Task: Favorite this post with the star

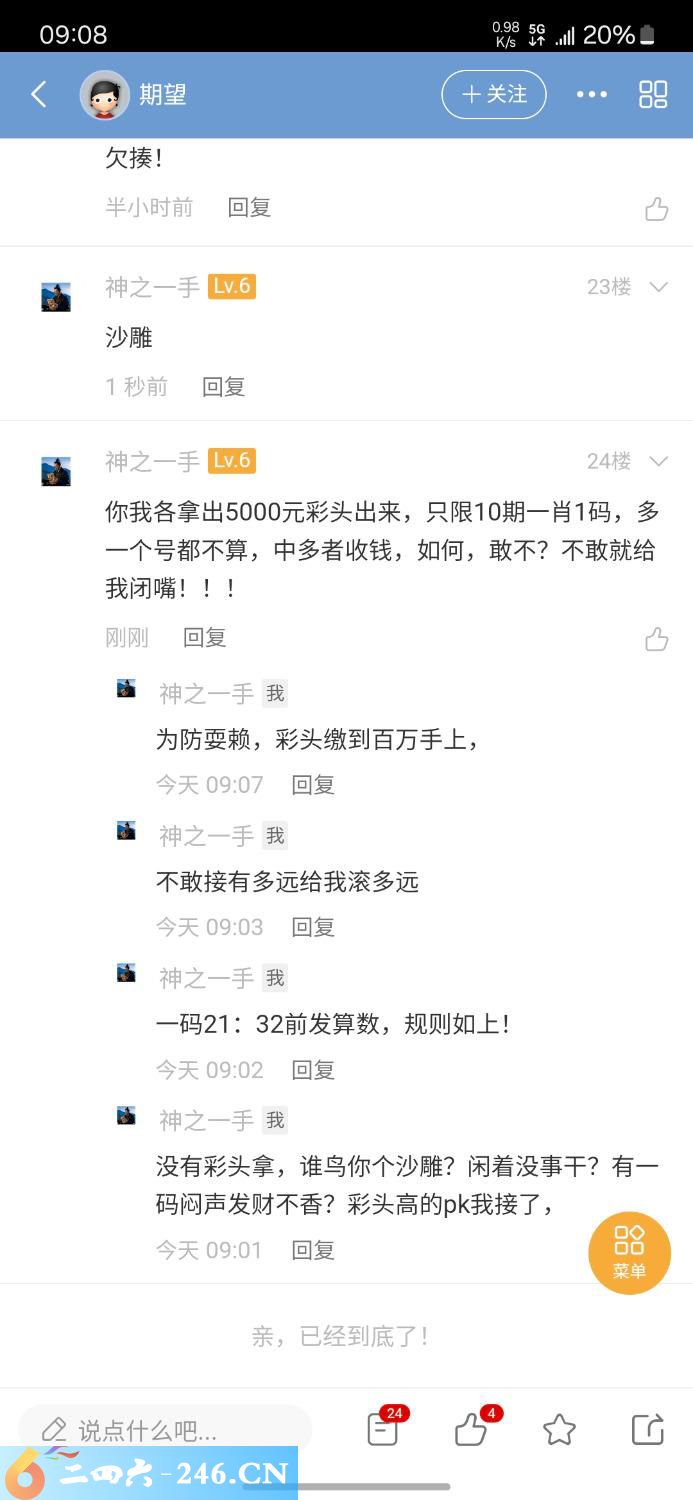Action: click(559, 1430)
